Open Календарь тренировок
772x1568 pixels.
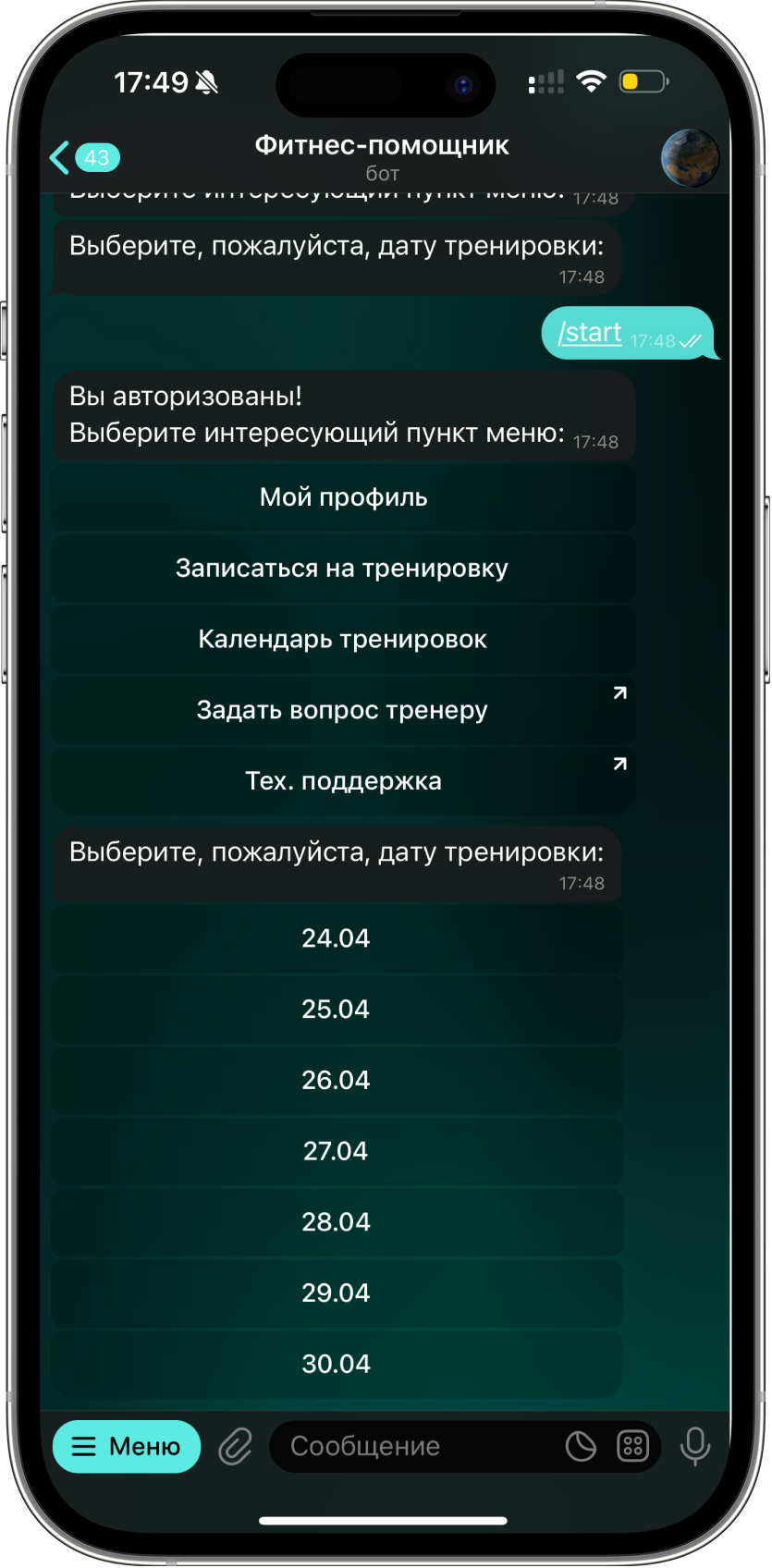343,640
